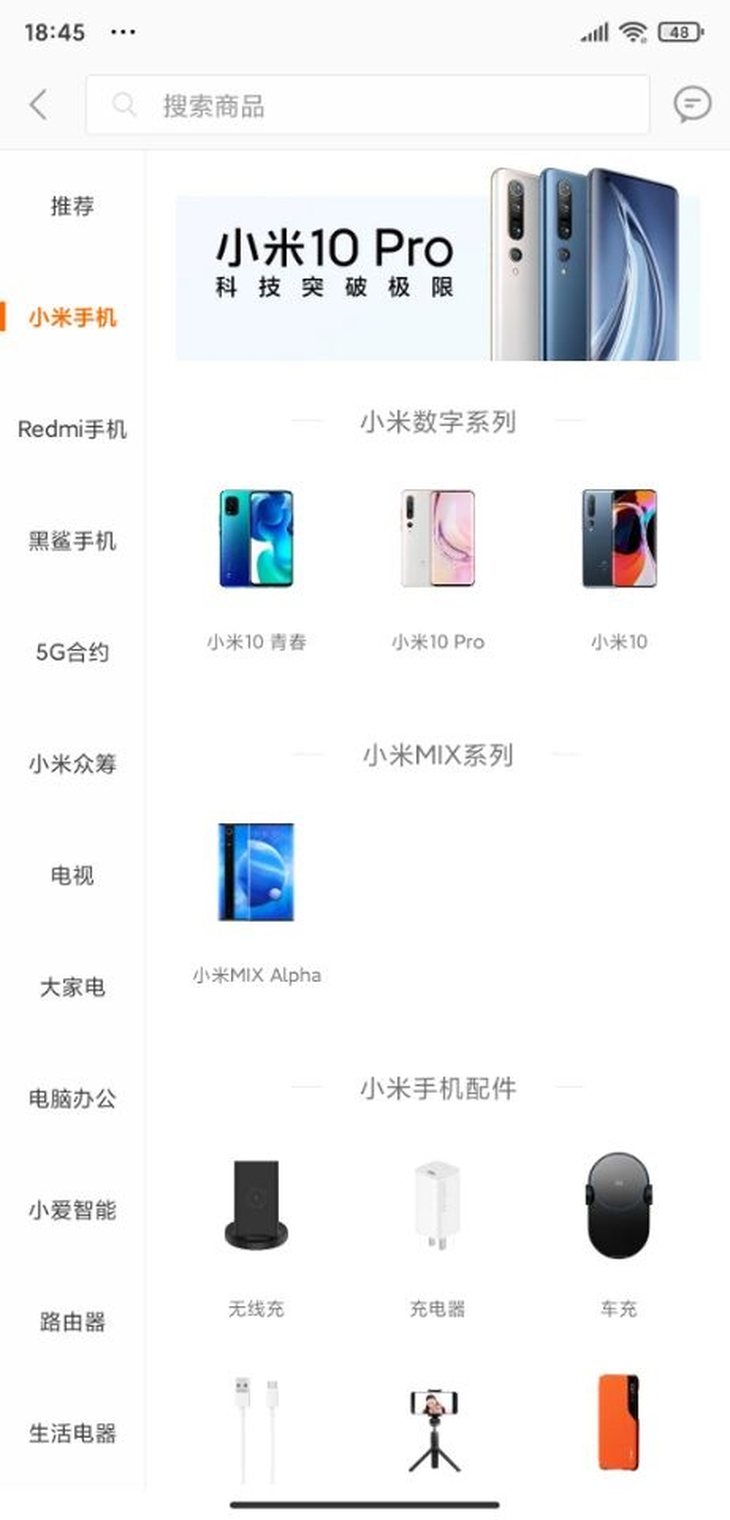Image resolution: width=730 pixels, height=1520 pixels.
Task: Switch to the 电视 category
Action: tap(72, 875)
